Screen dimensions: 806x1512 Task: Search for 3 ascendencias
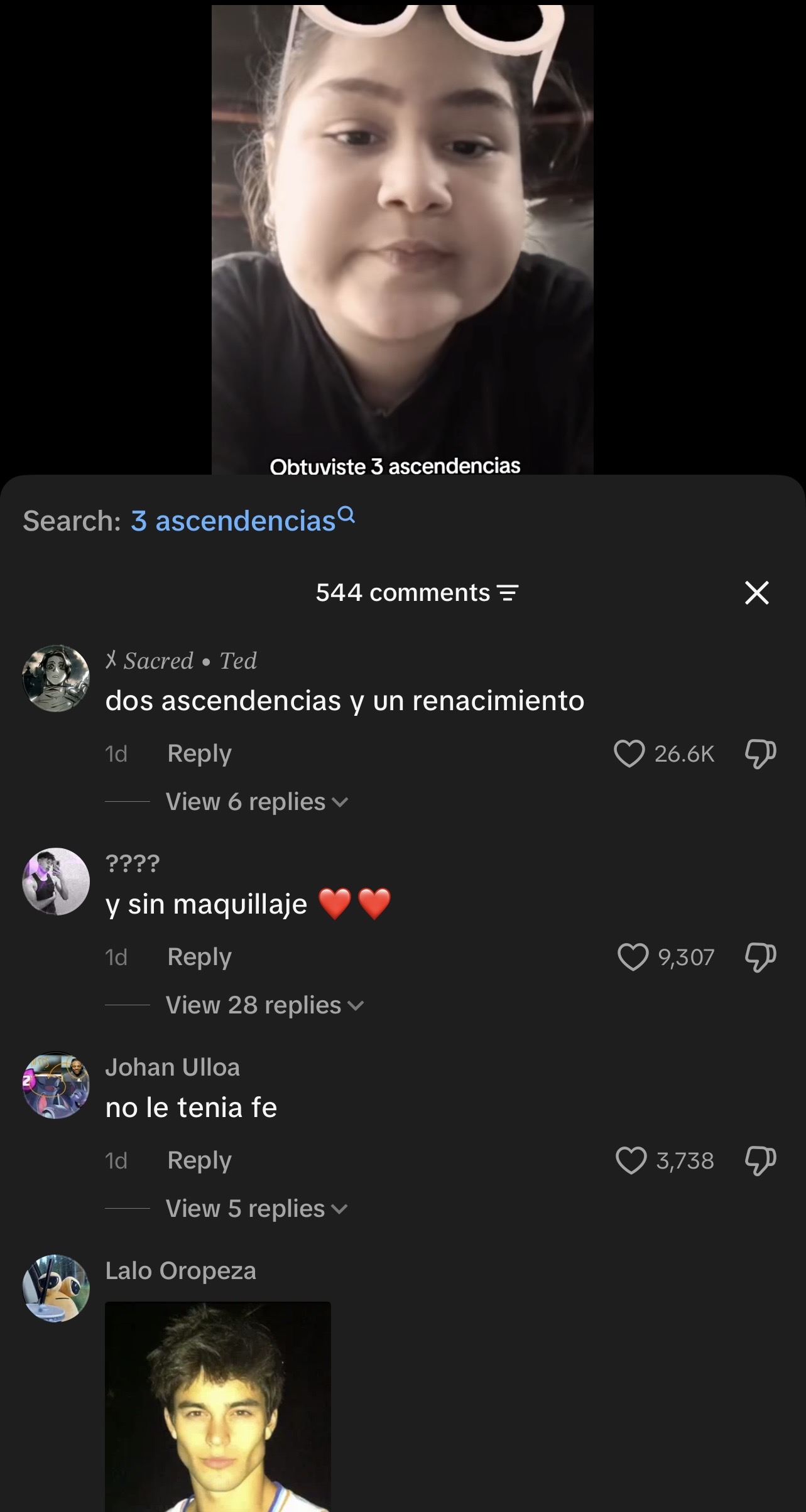coord(242,521)
